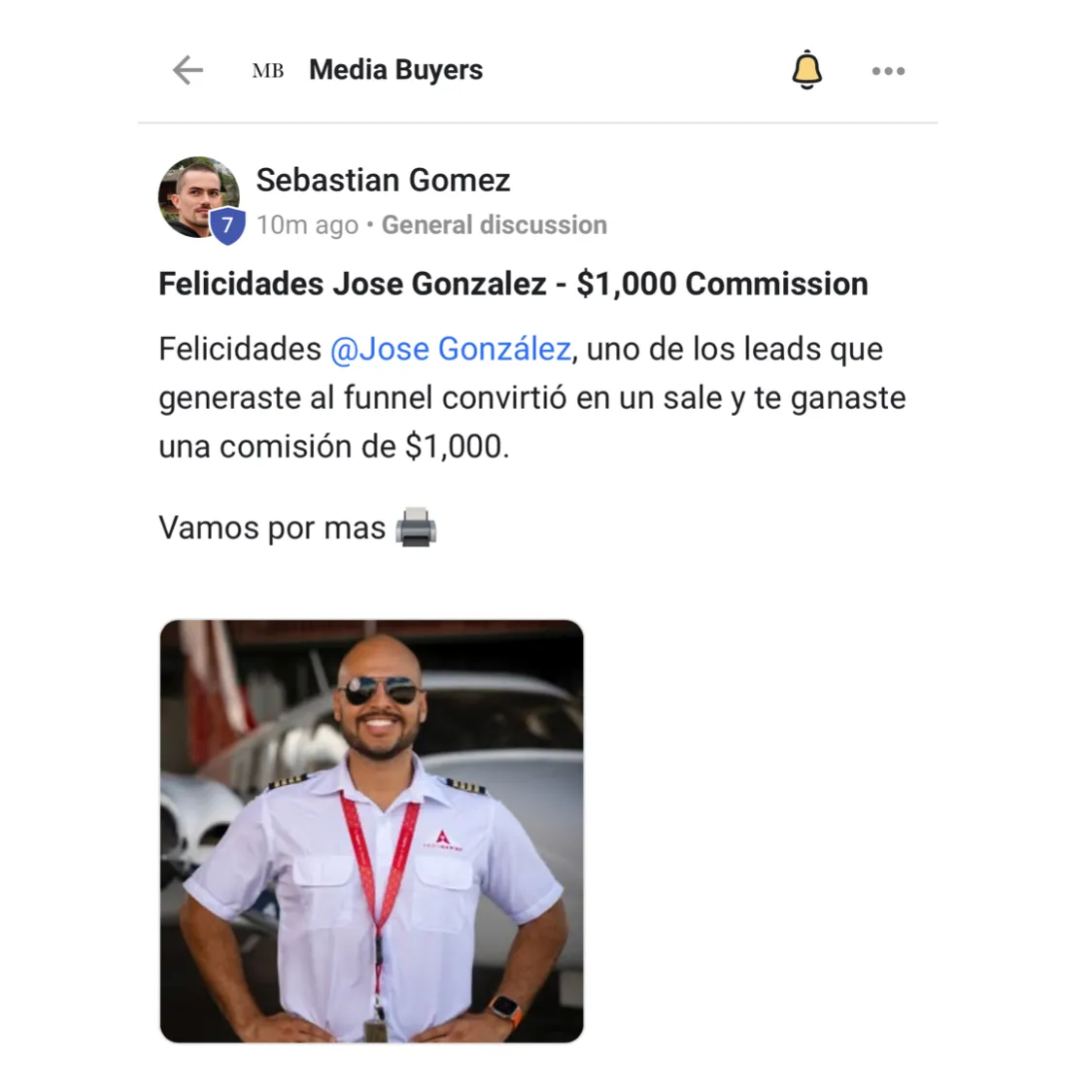The height and width of the screenshot is (1092, 1092).
Task: Open the three-dot overflow menu
Action: [x=888, y=71]
